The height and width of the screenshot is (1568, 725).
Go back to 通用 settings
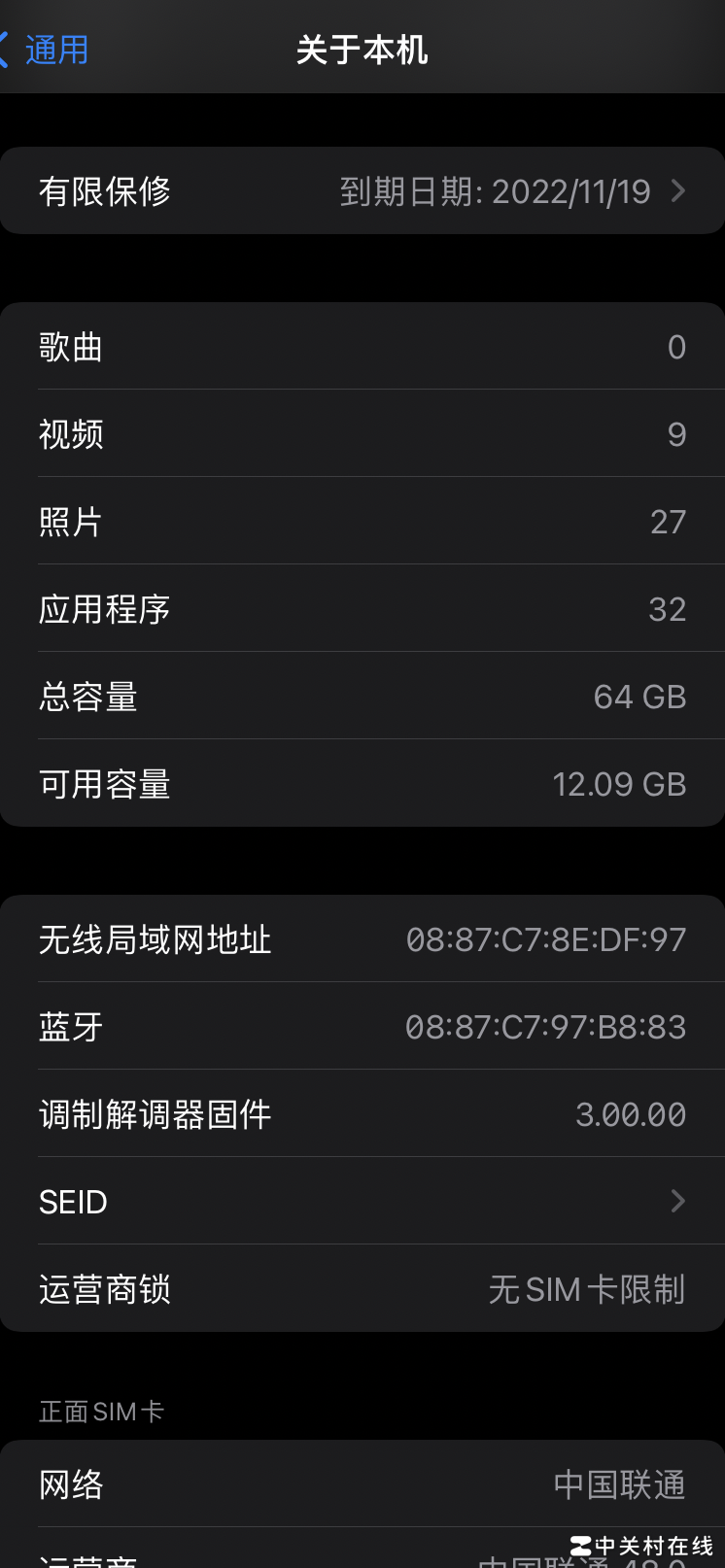point(47,50)
